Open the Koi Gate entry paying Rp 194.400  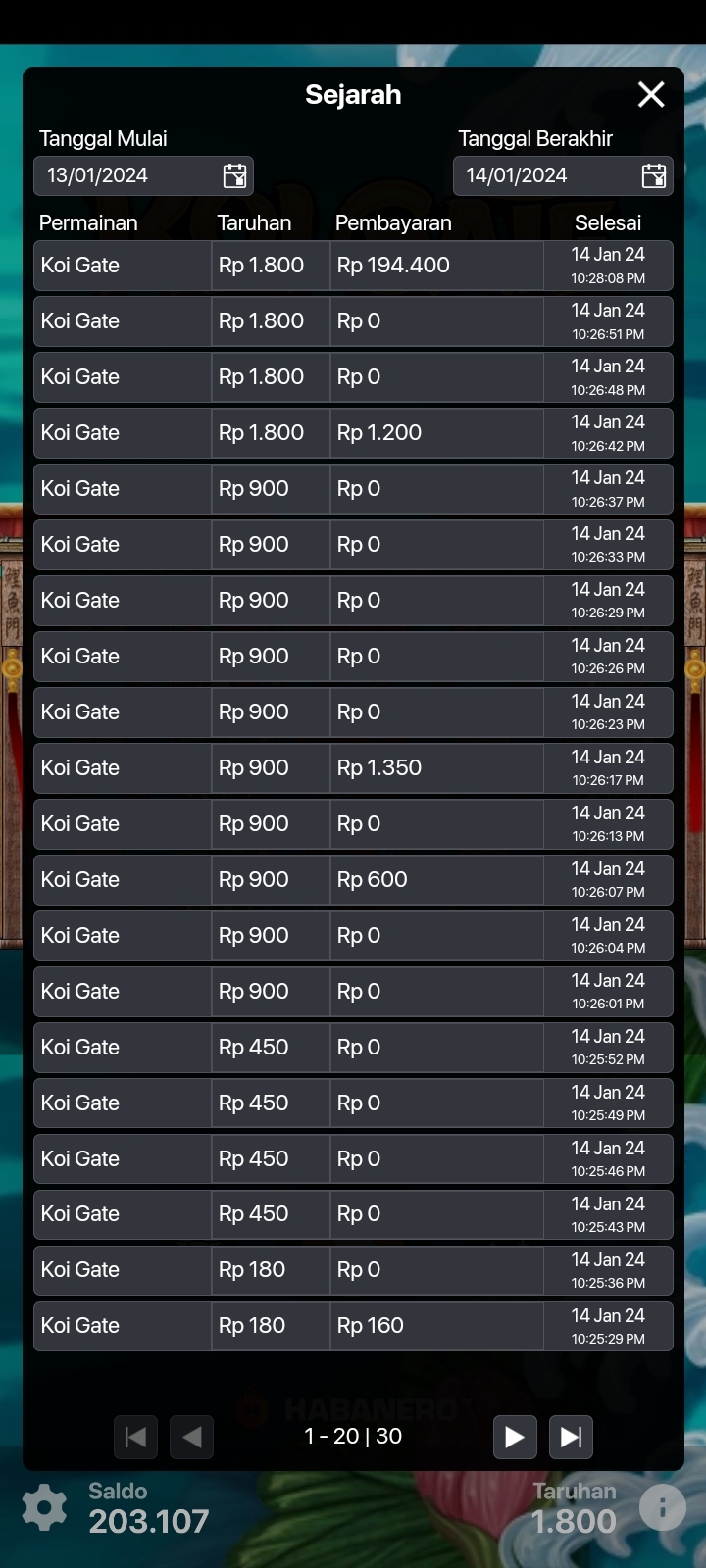click(353, 266)
